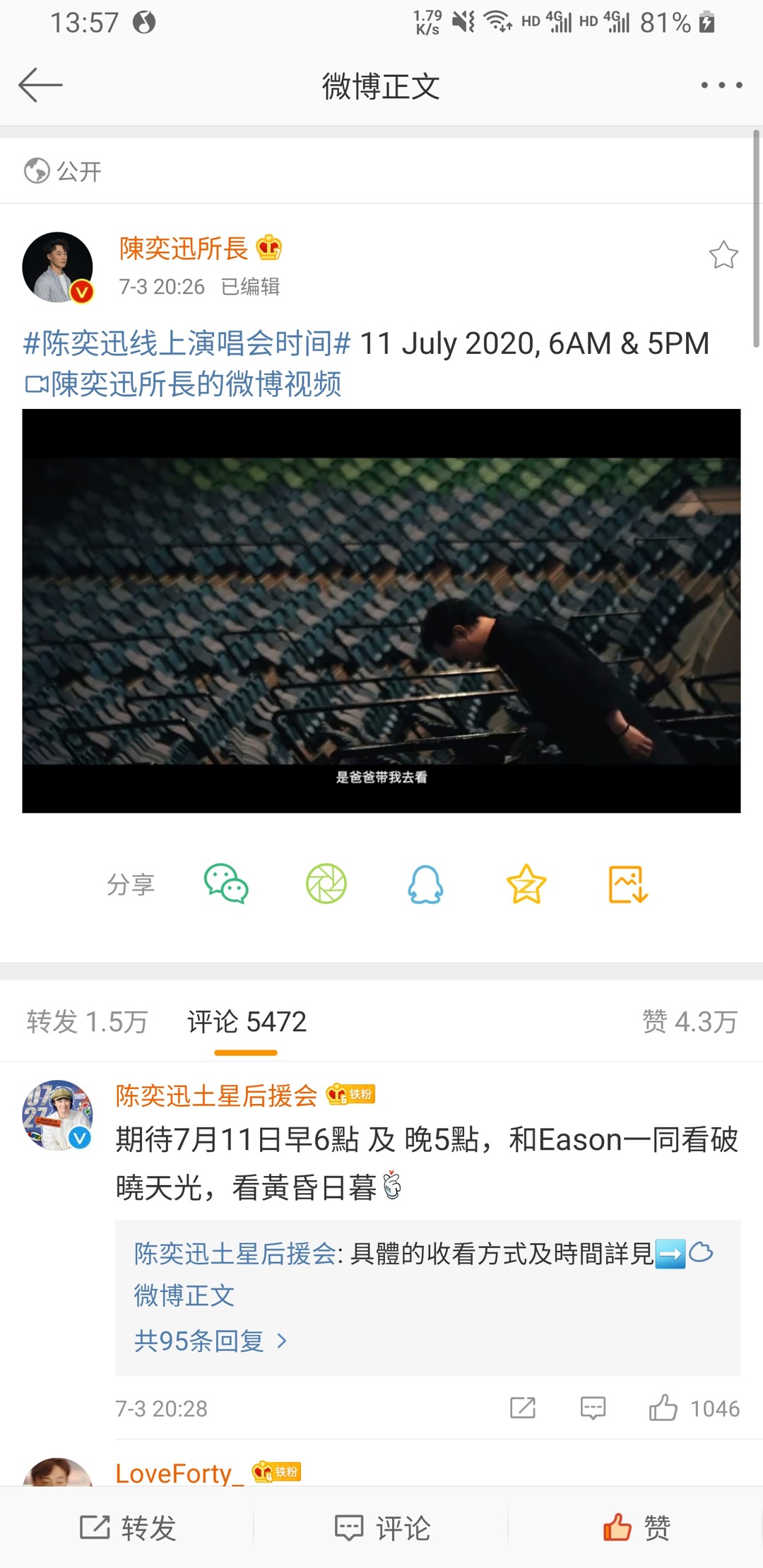The image size is (763, 1568).
Task: Share the post to WeChat Moments
Action: tap(326, 884)
